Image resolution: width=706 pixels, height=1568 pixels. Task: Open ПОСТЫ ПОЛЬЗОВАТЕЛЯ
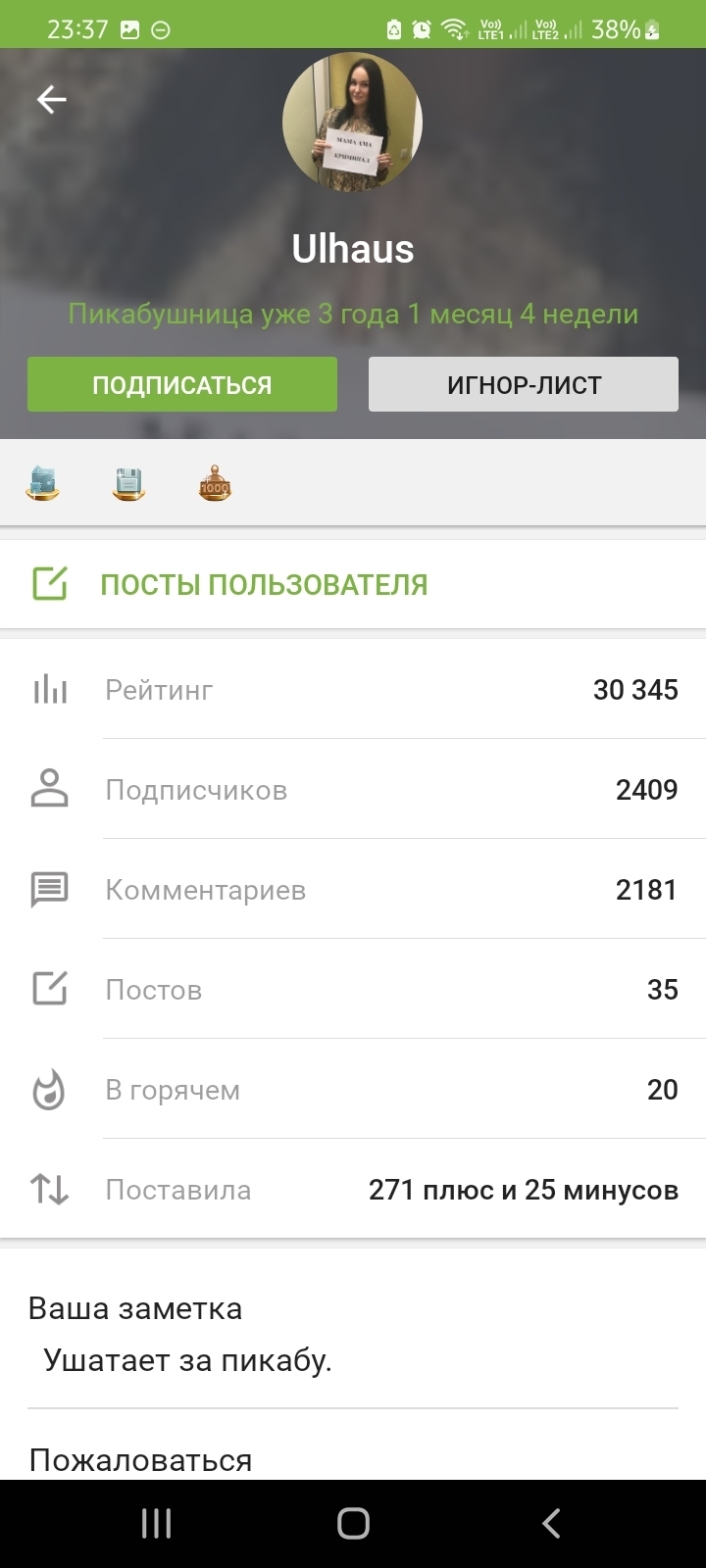tap(264, 585)
